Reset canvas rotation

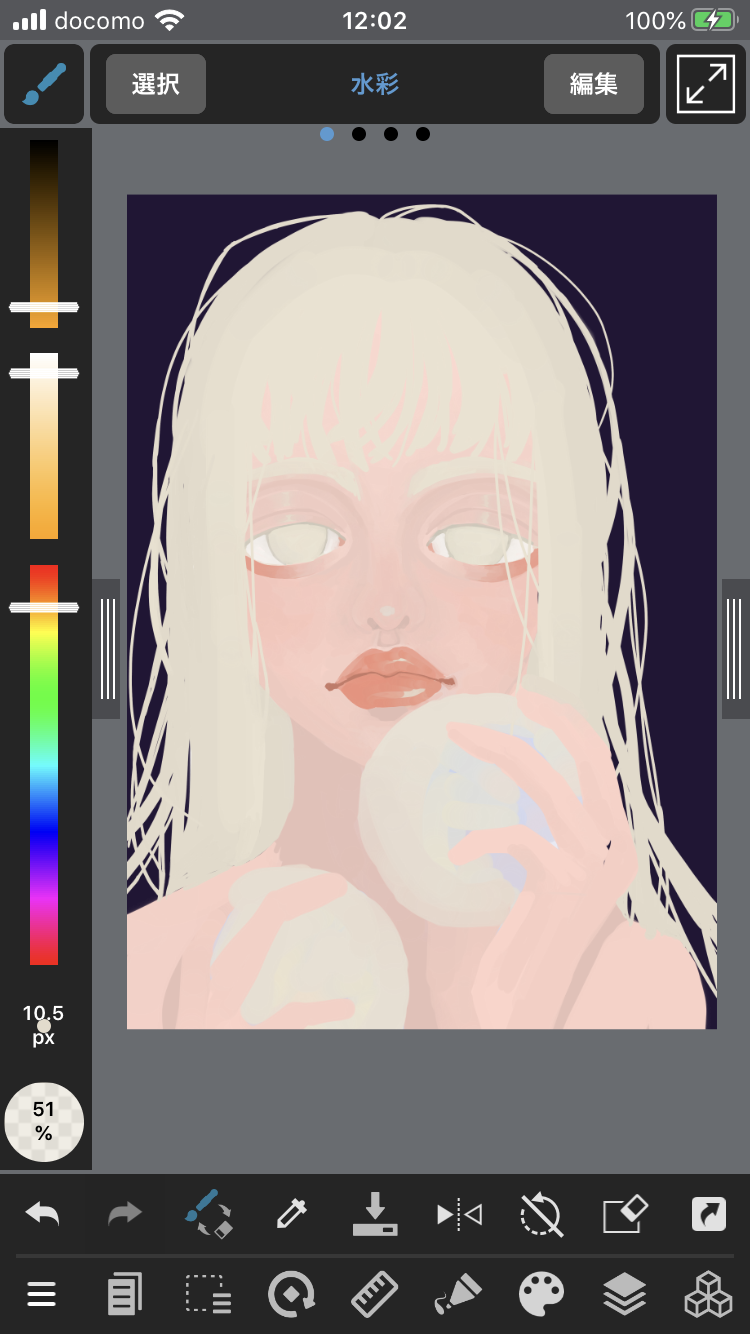541,1215
